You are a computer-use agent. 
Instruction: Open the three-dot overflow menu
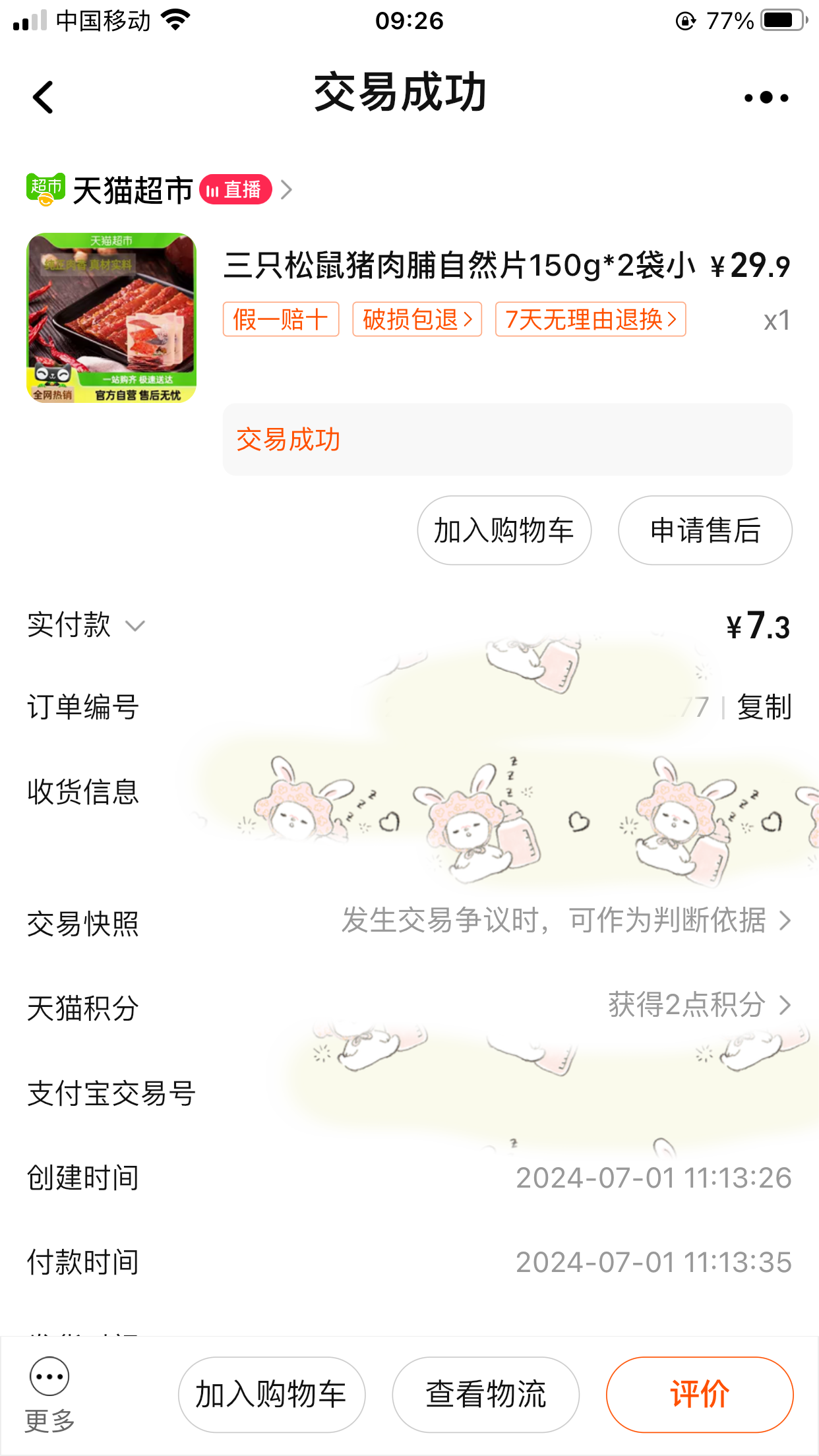pyautogui.click(x=766, y=98)
